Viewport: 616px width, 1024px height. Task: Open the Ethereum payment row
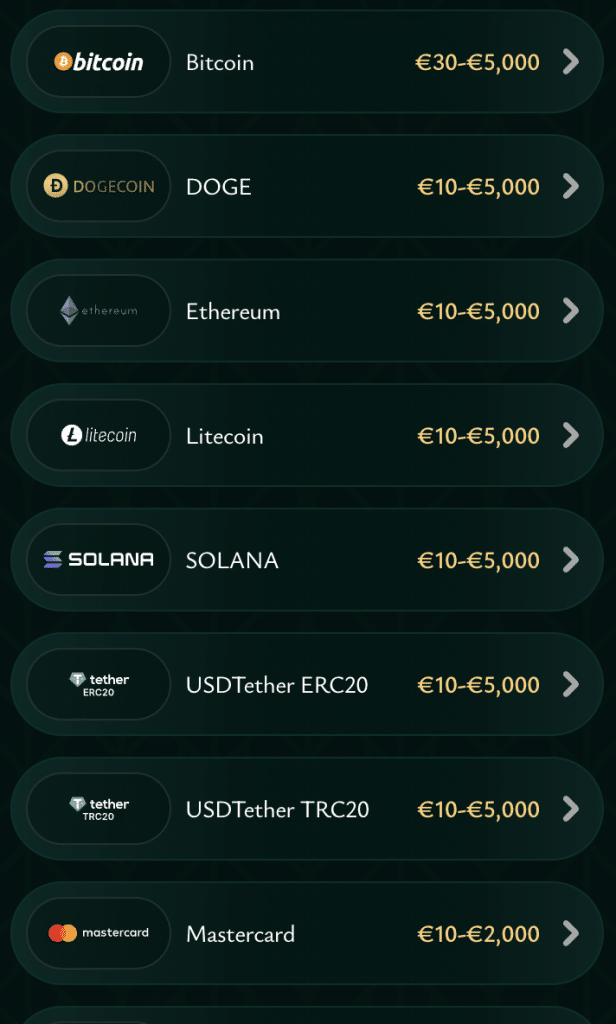(x=307, y=311)
